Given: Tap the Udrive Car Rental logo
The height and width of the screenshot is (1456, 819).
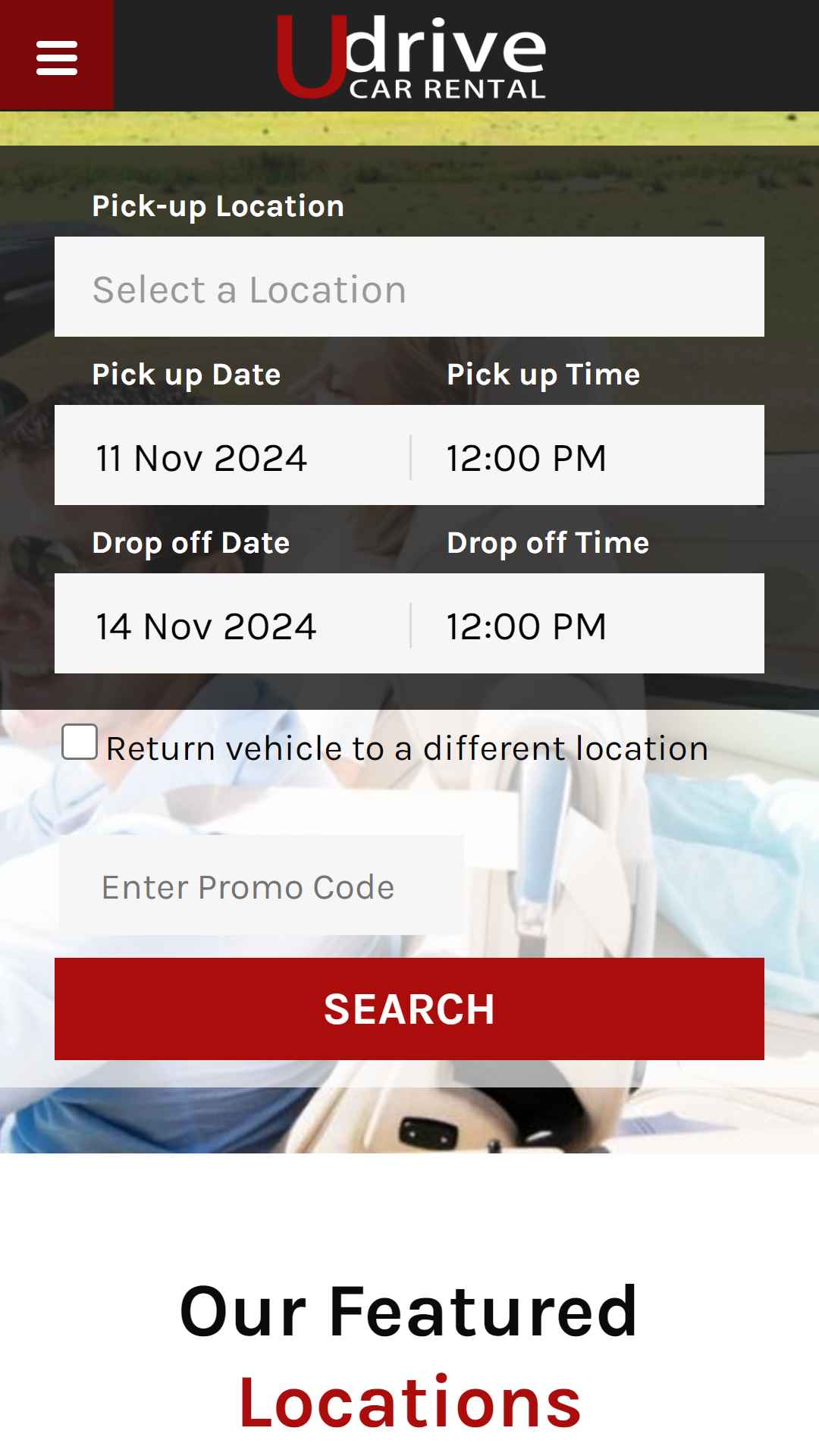Looking at the screenshot, I should (x=411, y=57).
